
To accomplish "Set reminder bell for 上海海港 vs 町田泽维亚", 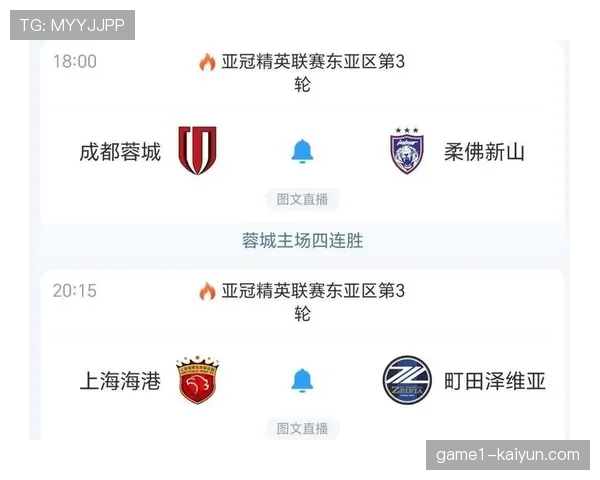I will (302, 380).
